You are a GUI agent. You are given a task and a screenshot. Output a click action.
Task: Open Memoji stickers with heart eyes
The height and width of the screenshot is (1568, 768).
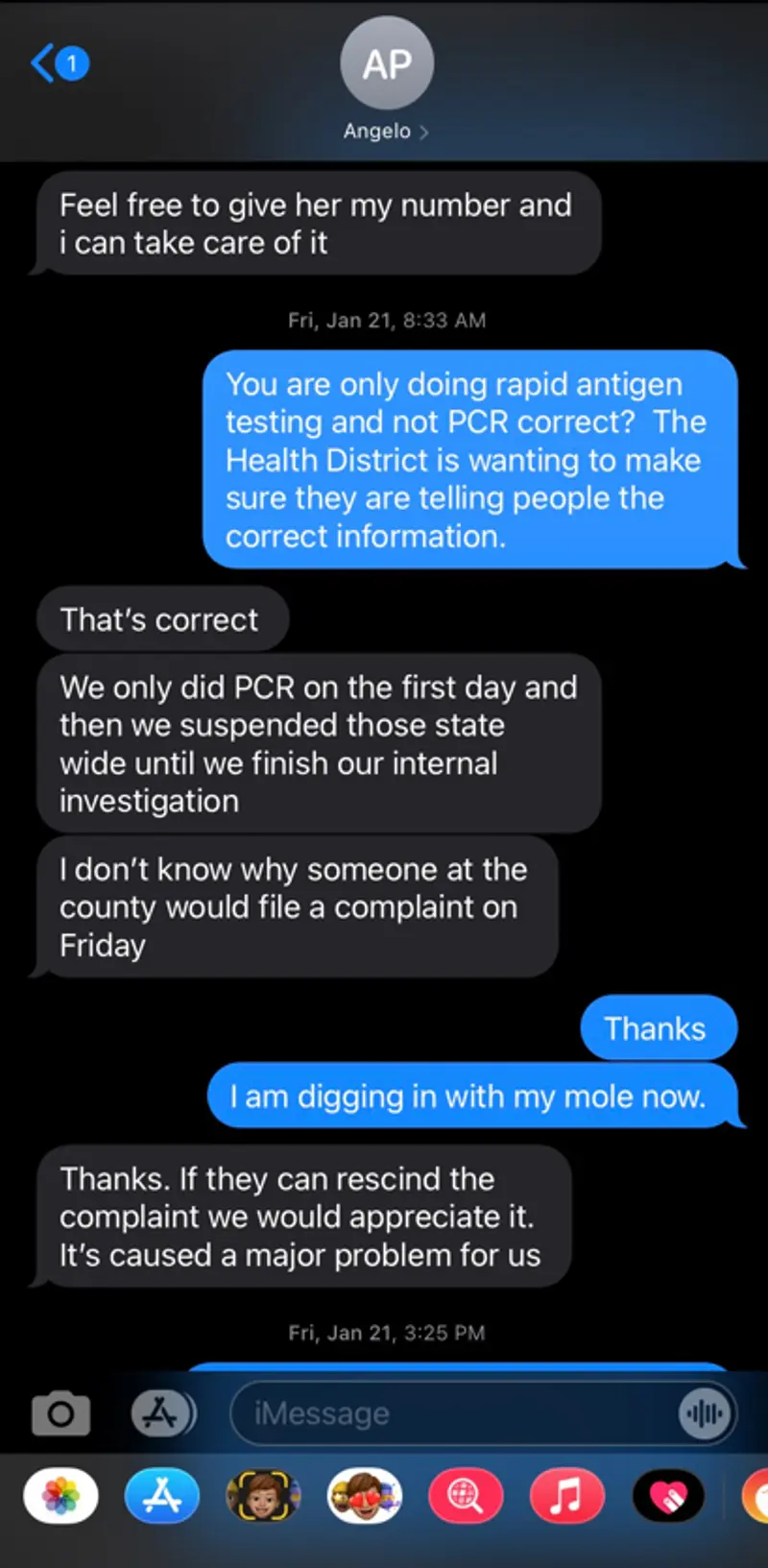(364, 1496)
